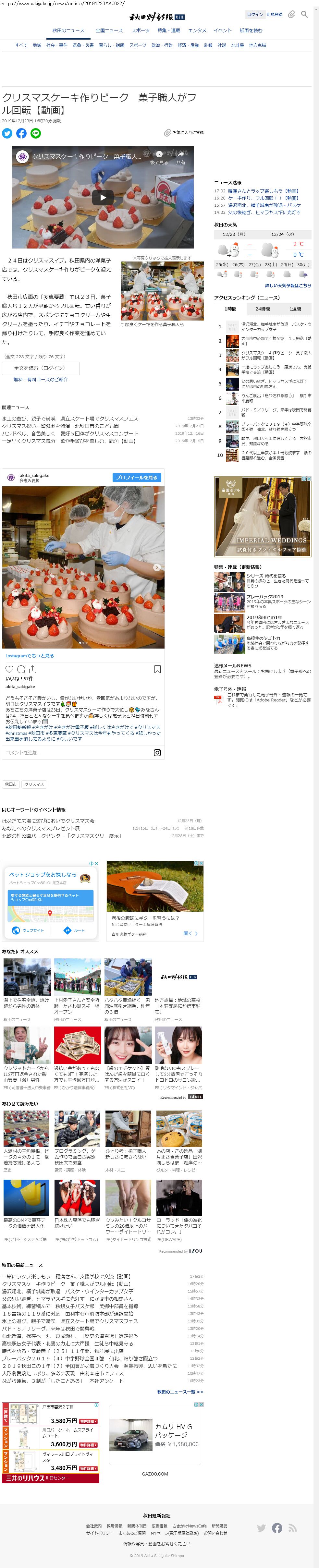Share this article on Facebook
Screen dimensions: 319x1568
21,133
